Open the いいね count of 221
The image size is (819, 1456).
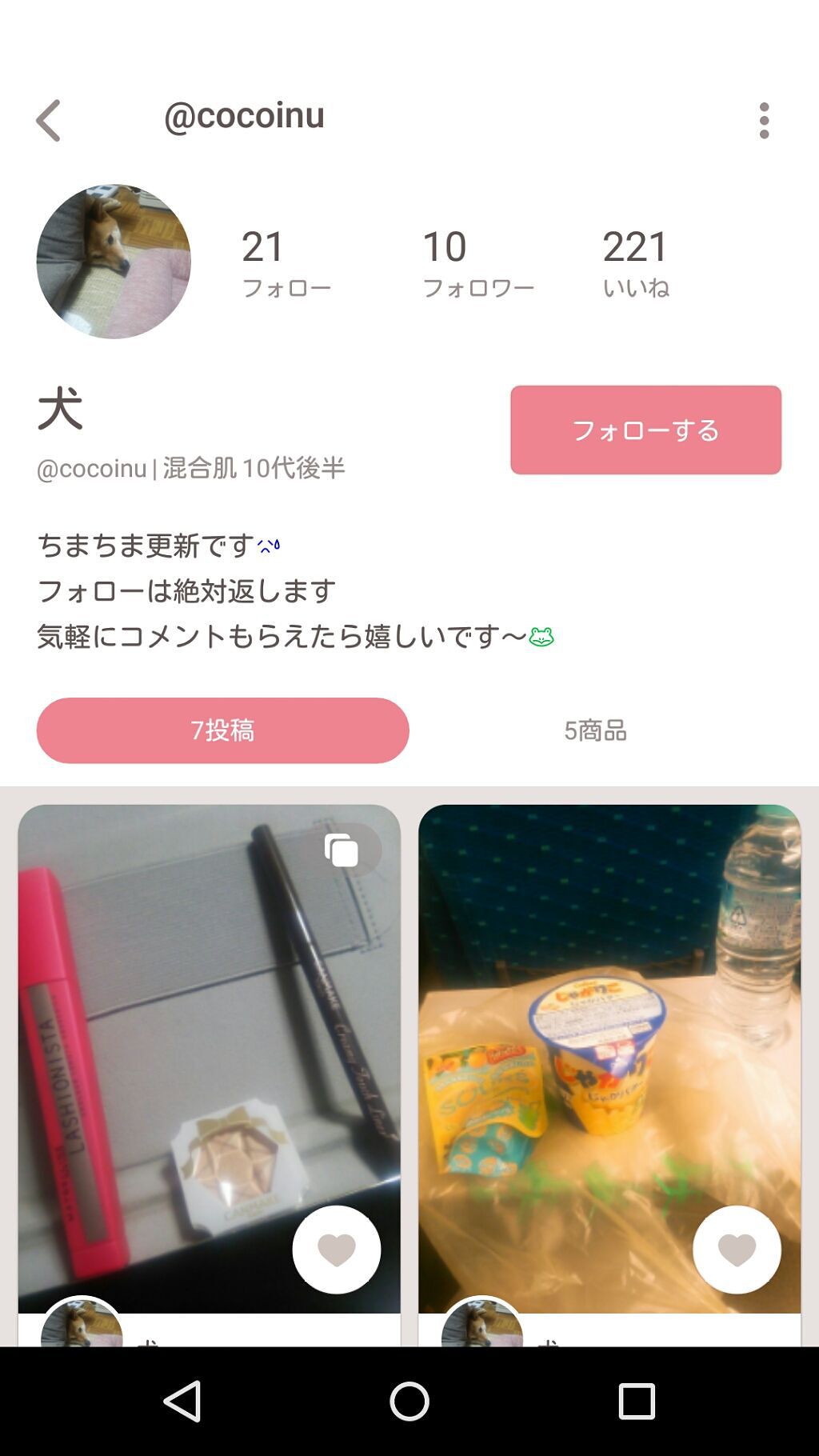pyautogui.click(x=637, y=264)
